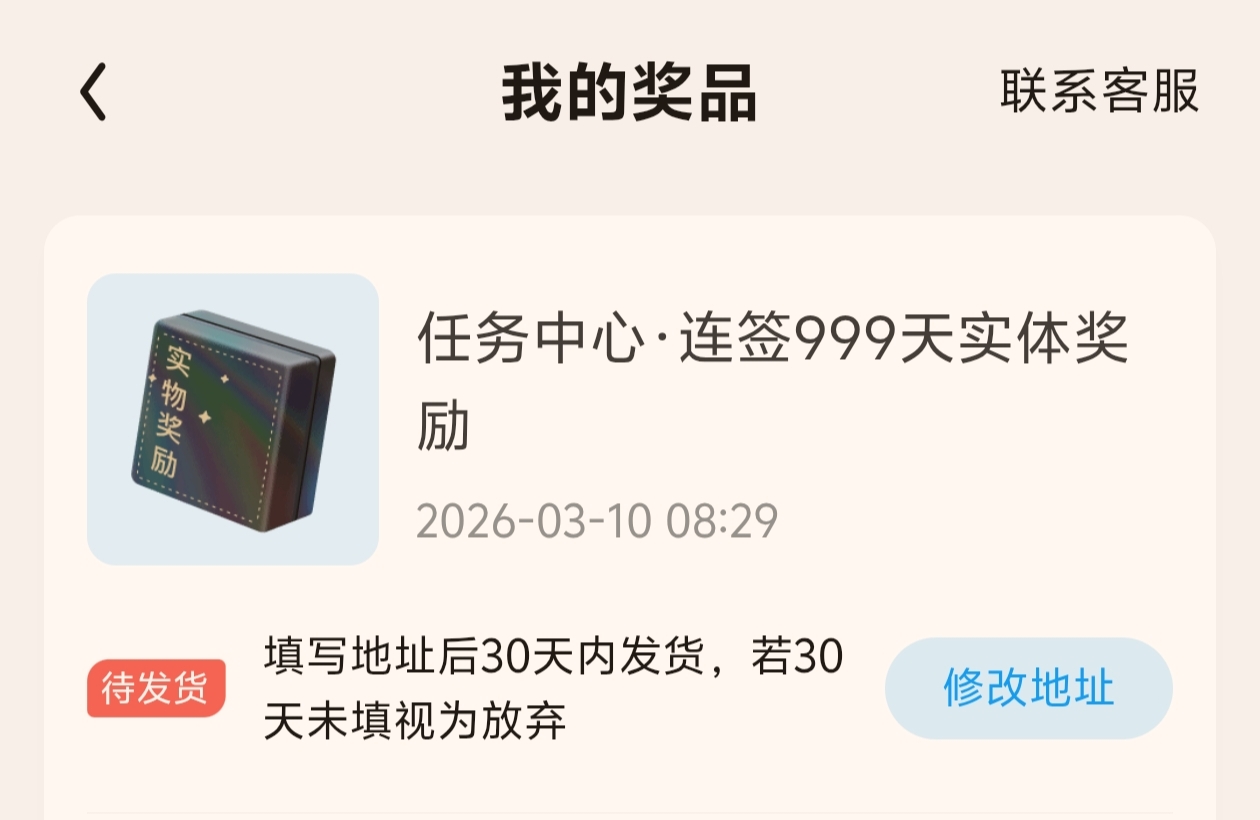Open 联系客服 customer service

(1098, 92)
